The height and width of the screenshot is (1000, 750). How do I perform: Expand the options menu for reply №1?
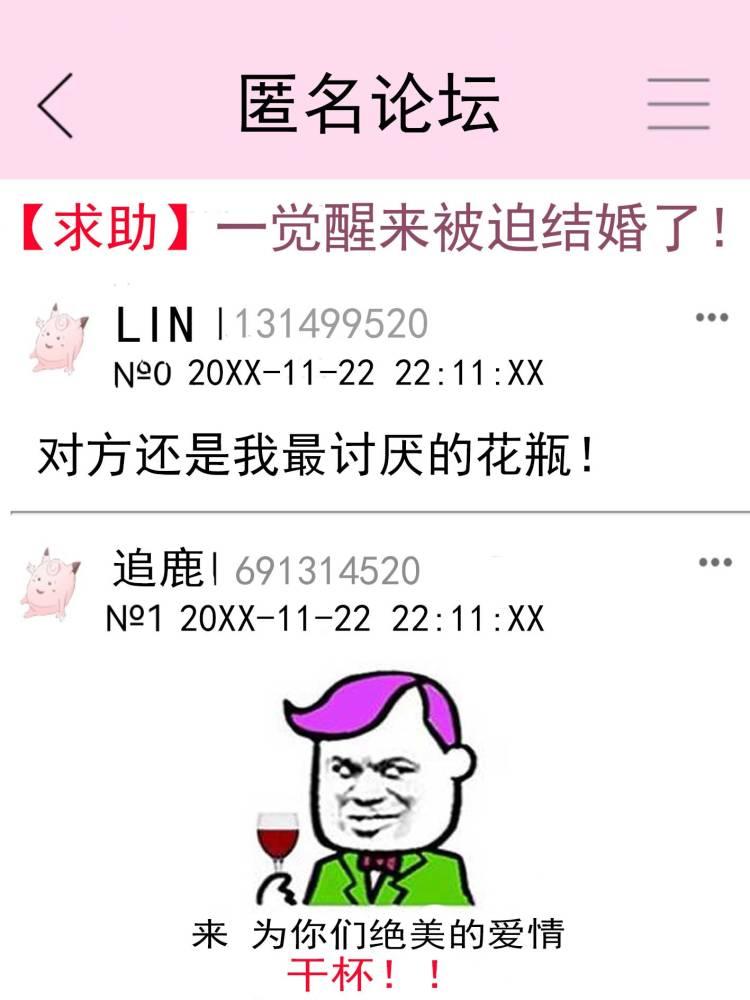point(712,562)
